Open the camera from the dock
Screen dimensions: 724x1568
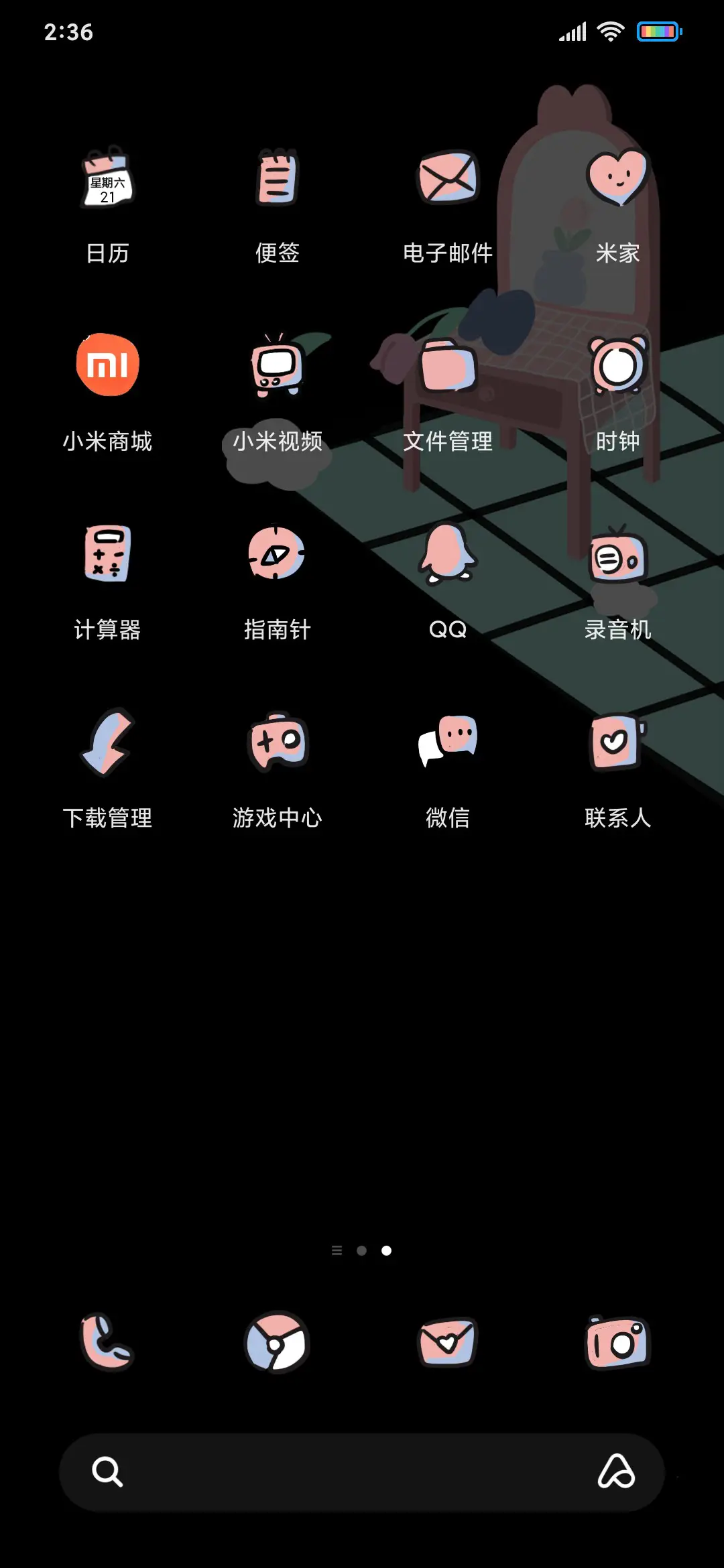click(616, 1344)
